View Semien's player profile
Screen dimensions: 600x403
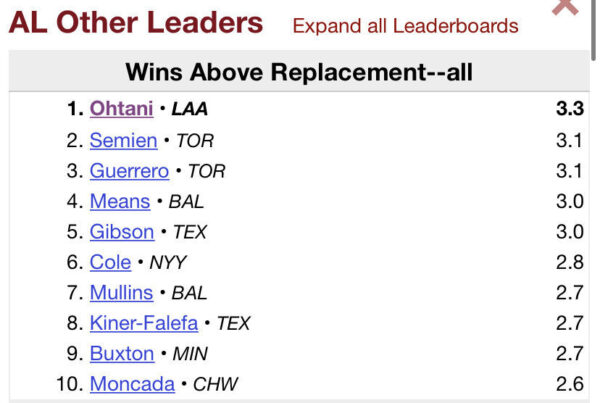click(x=123, y=140)
